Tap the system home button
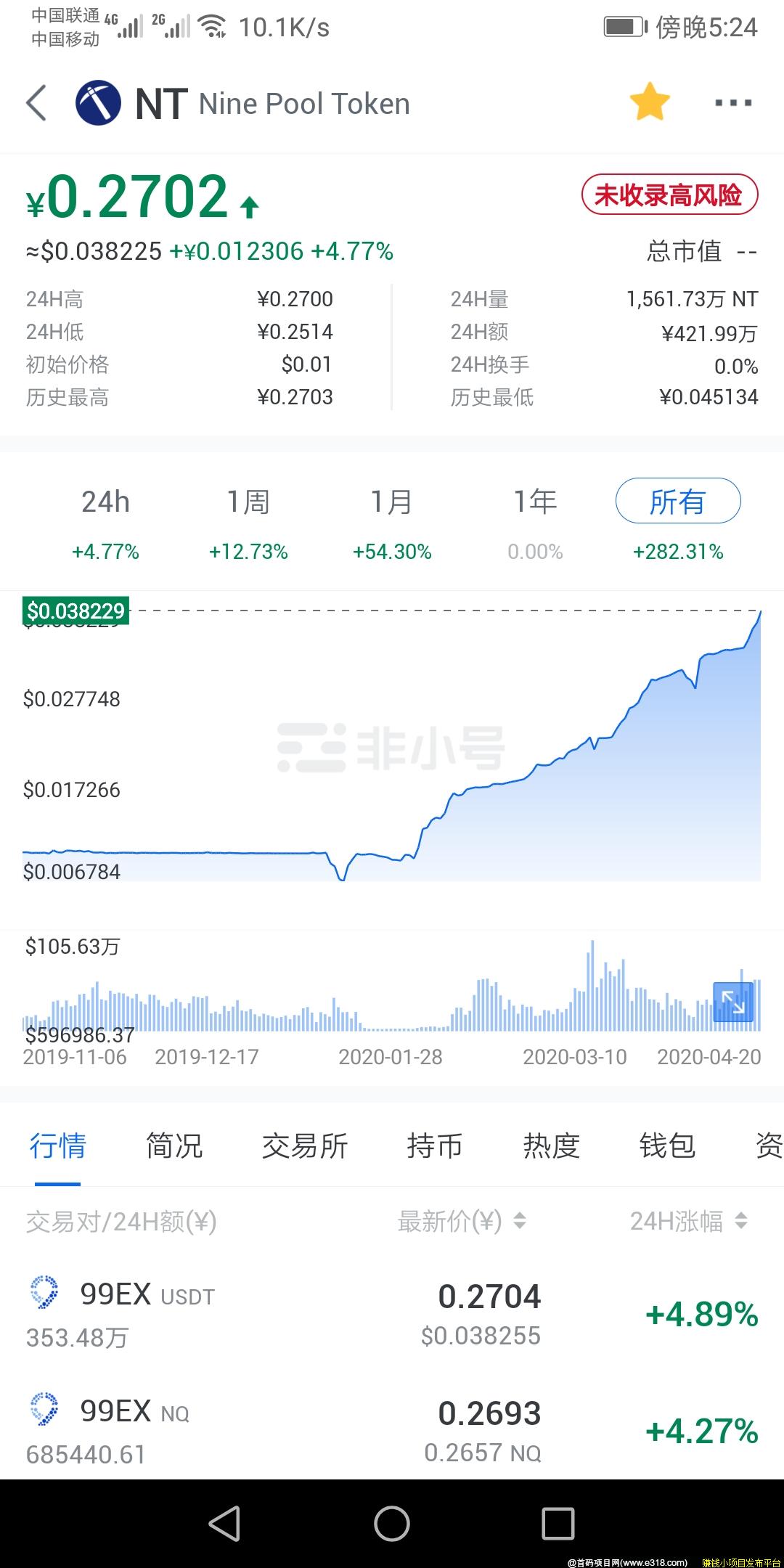Image resolution: width=784 pixels, height=1568 pixels. click(x=392, y=1523)
